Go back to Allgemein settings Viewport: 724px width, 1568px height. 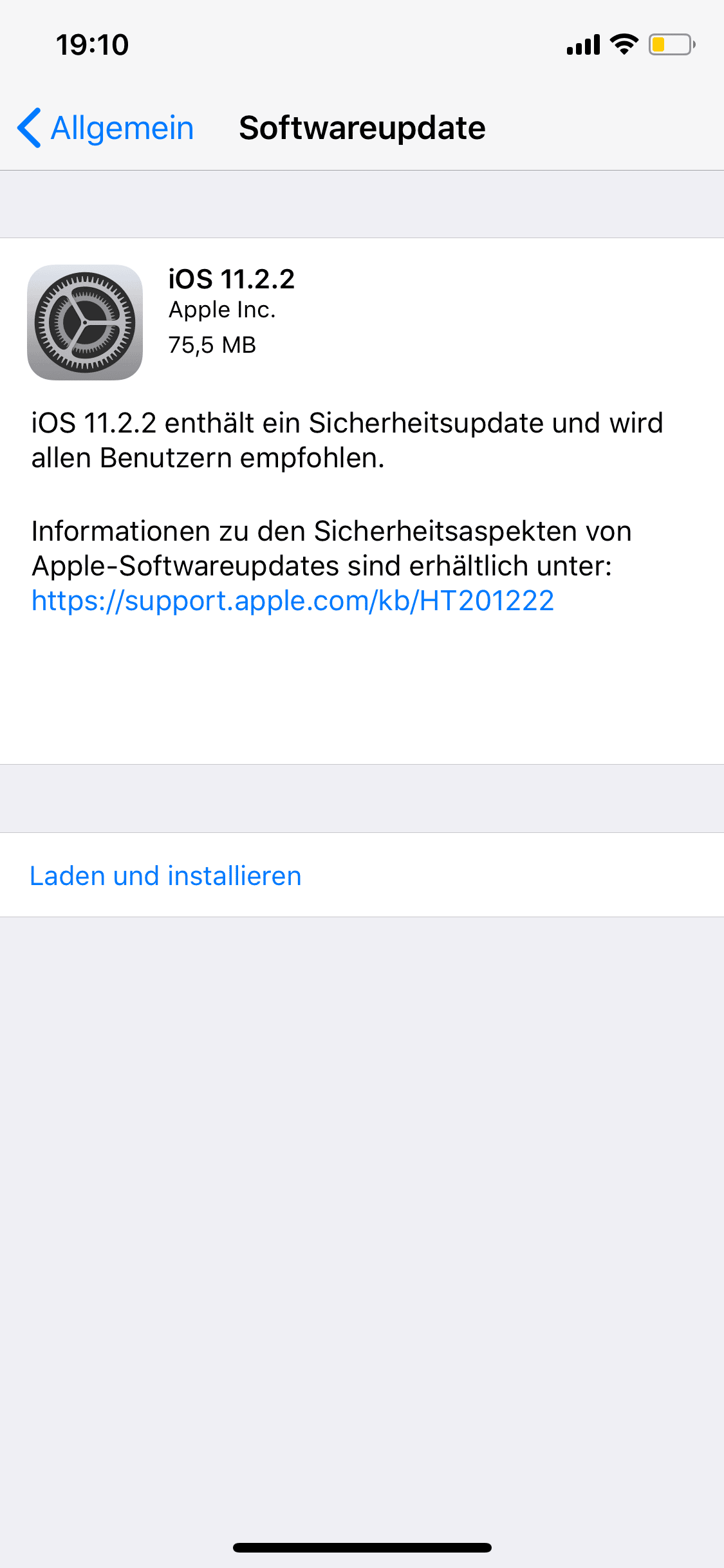click(x=106, y=127)
